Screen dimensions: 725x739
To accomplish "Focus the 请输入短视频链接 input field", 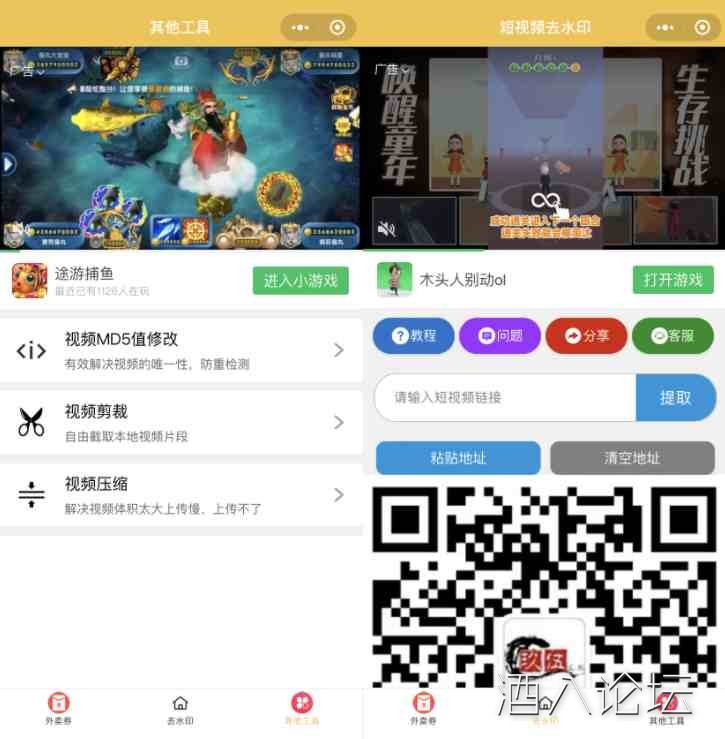I will point(505,398).
